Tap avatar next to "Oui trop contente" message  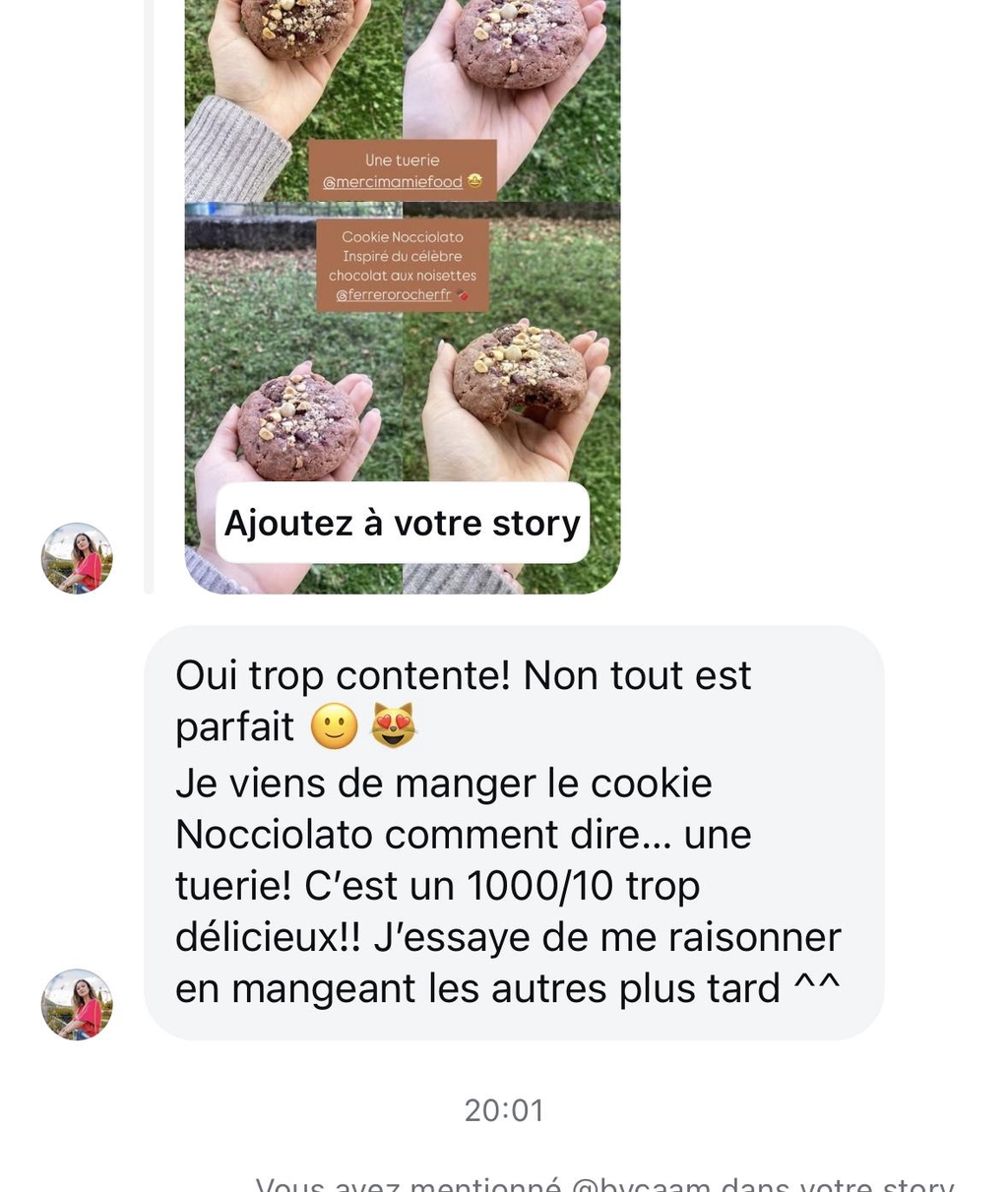(x=77, y=1004)
